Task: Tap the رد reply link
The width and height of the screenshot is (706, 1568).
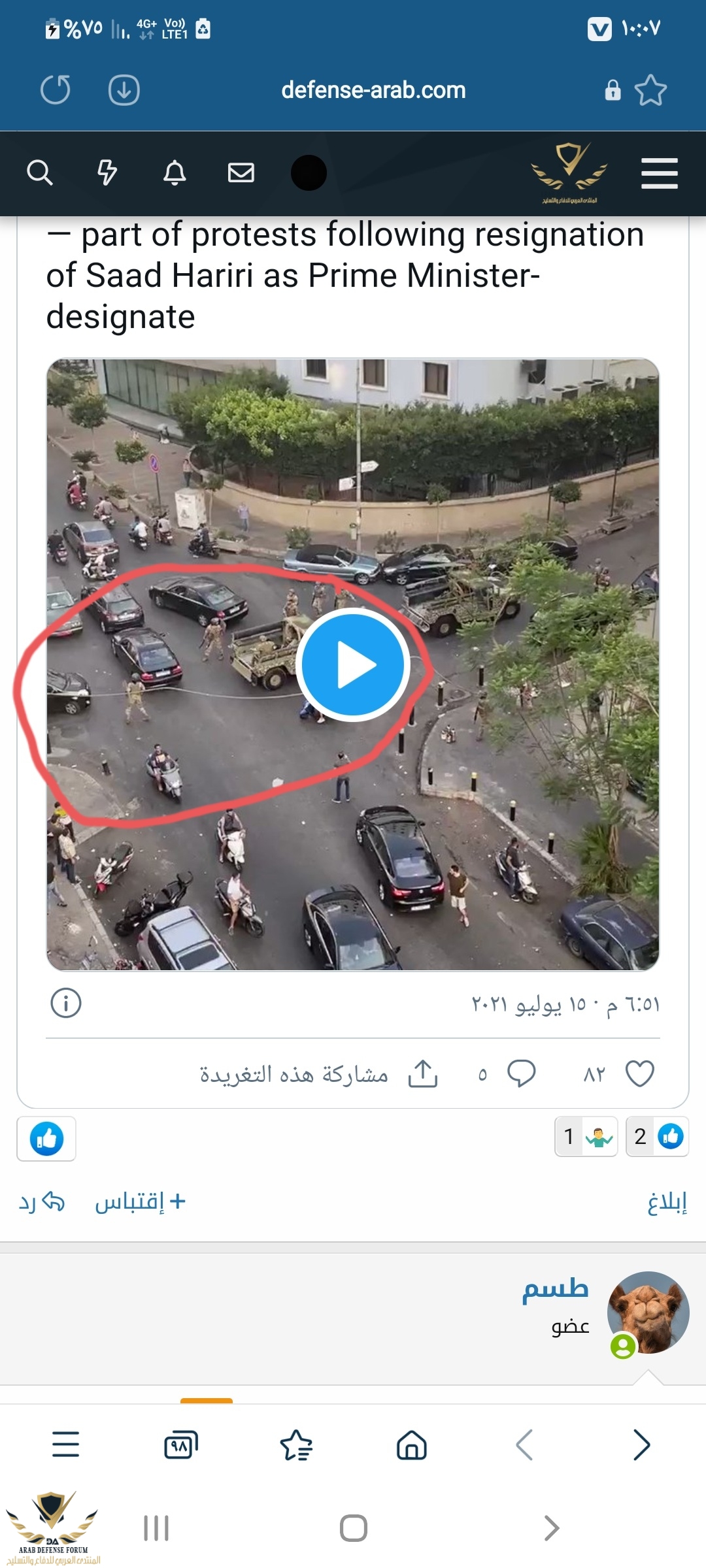Action: tap(42, 1202)
